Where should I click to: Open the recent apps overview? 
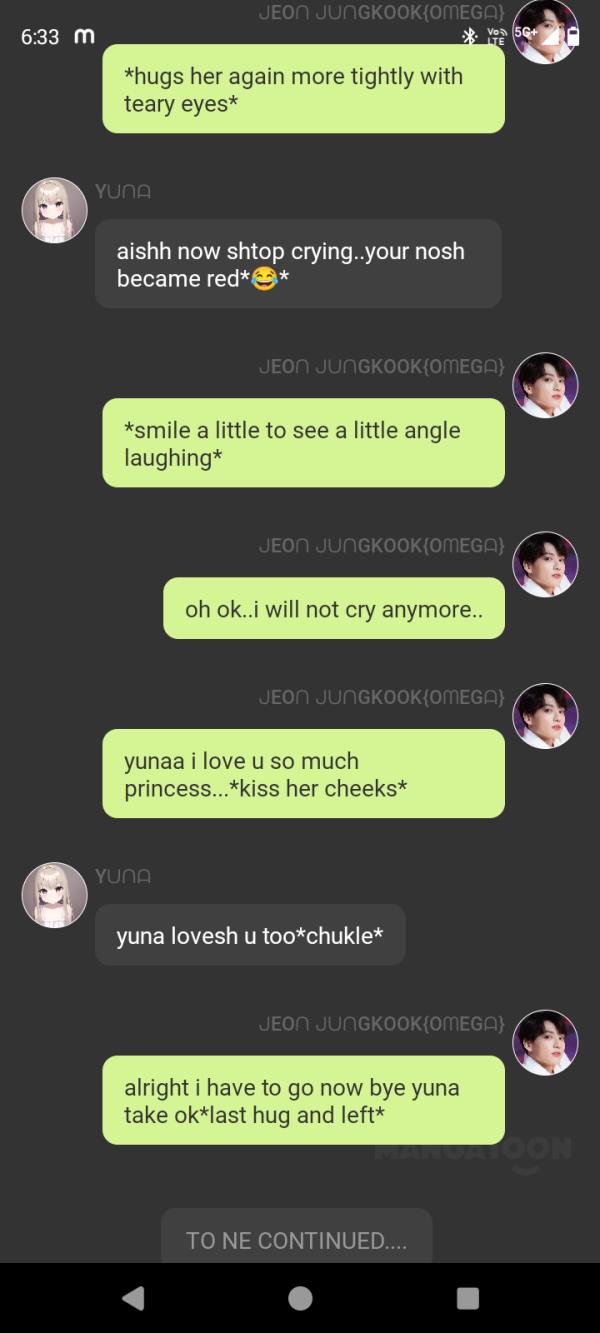point(467,1298)
